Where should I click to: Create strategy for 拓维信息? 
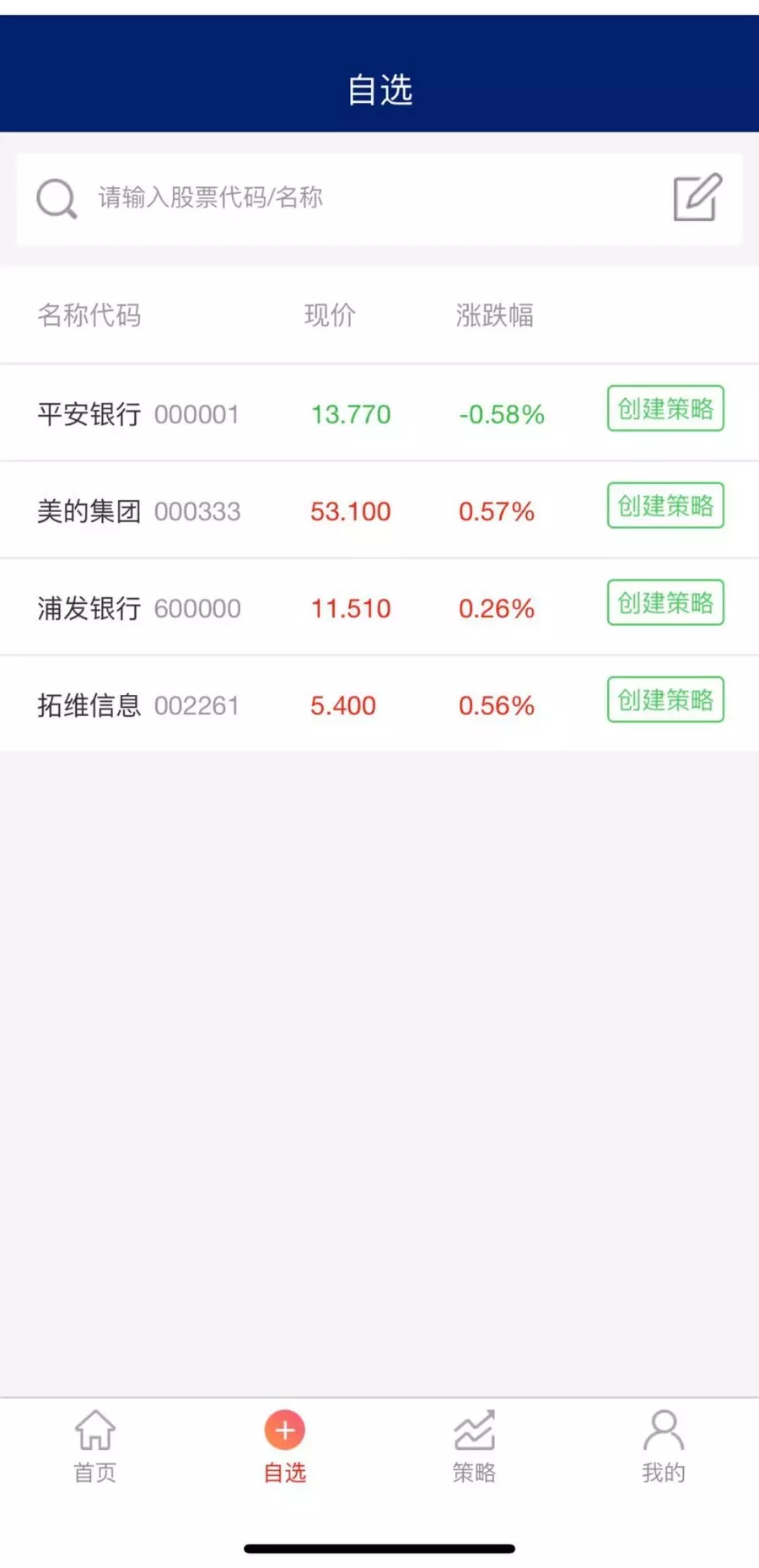(665, 700)
